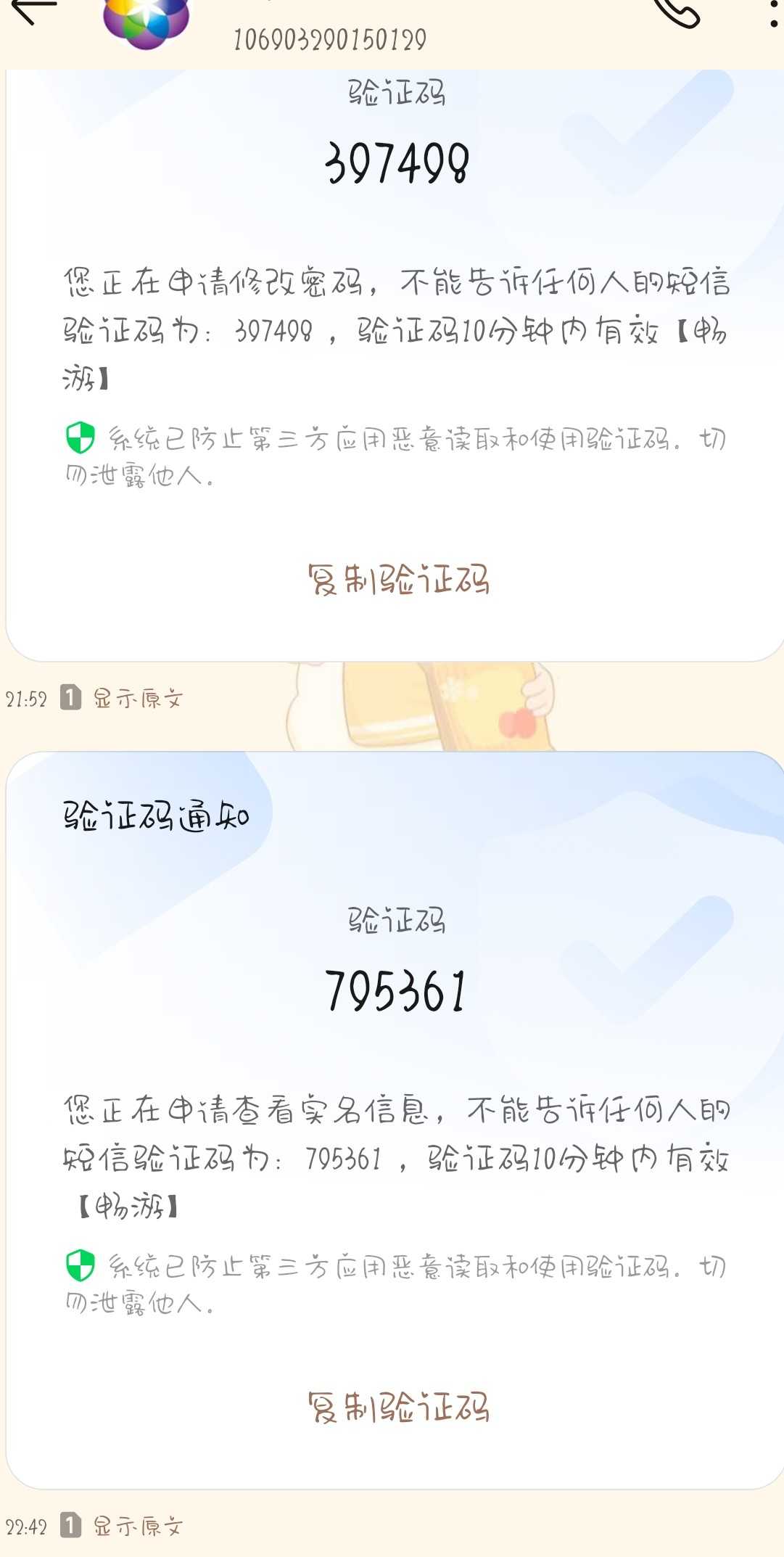Copy verification code 397498
The height and width of the screenshot is (1557, 784).
[x=398, y=580]
